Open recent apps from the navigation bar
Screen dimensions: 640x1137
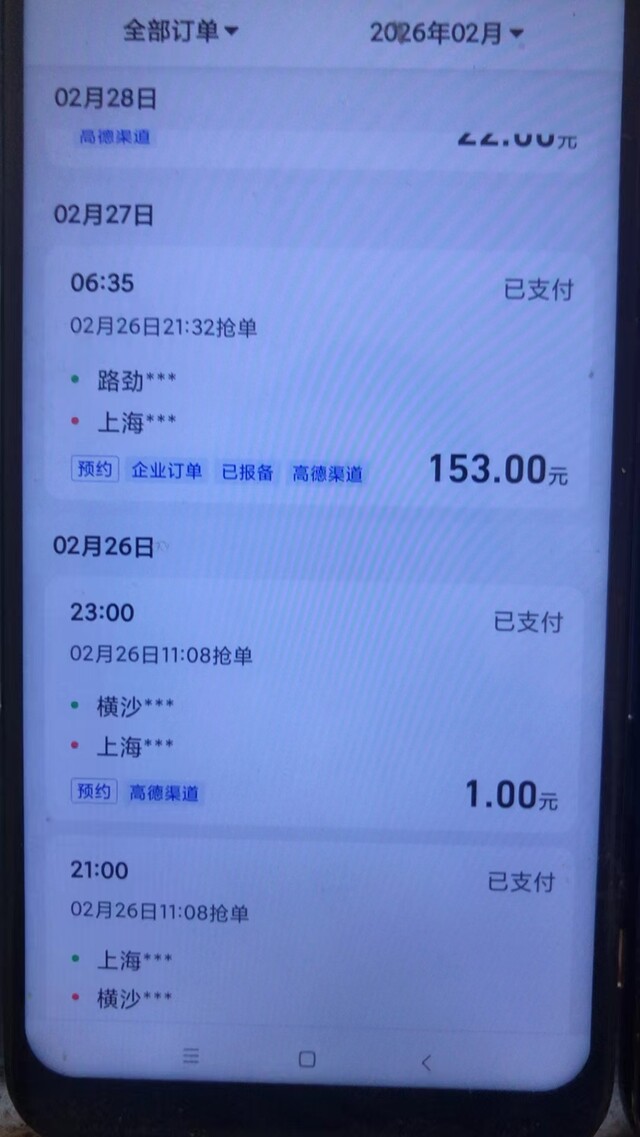pyautogui.click(x=190, y=1057)
